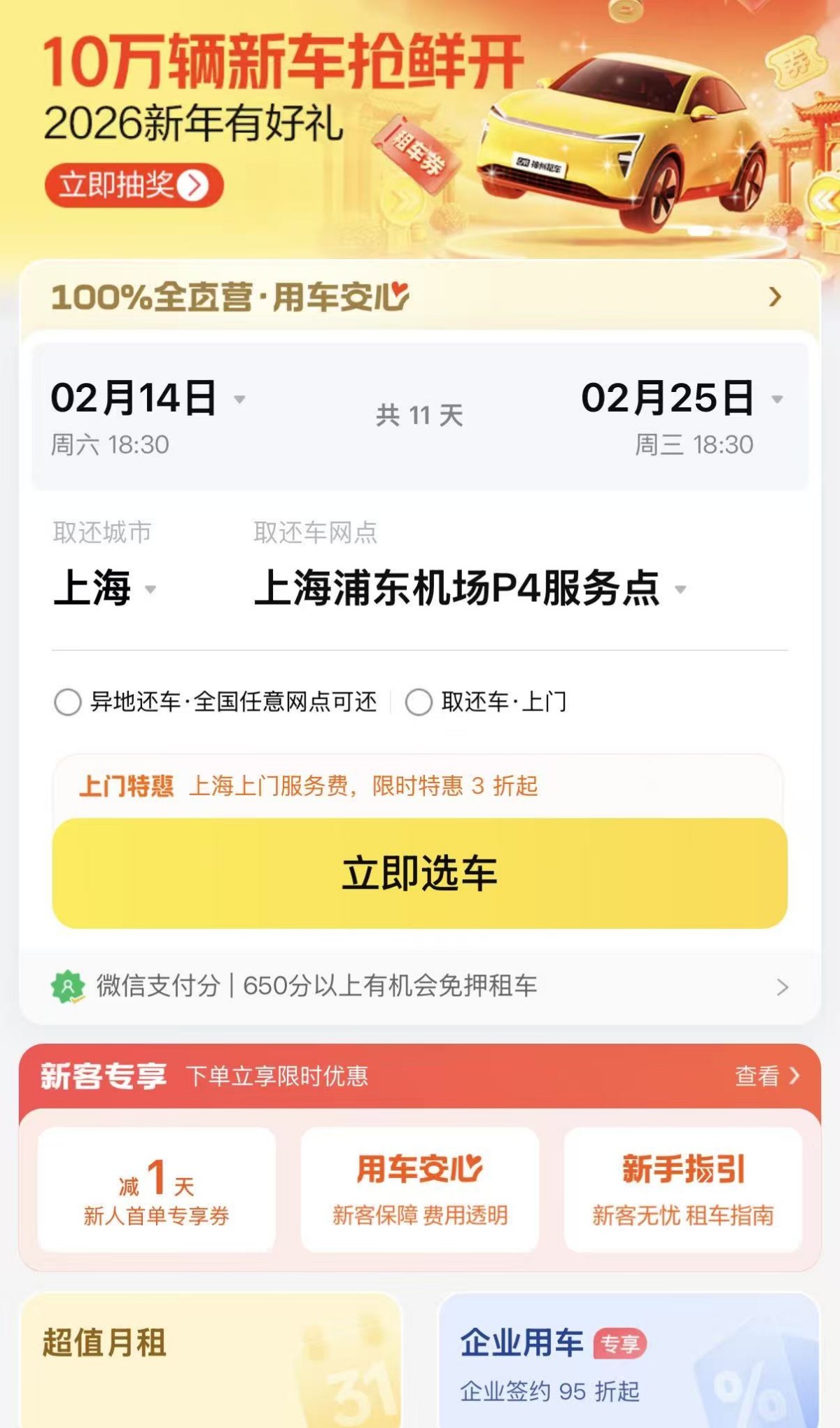Expand the 100%全直营 banner details
The image size is (840, 1428).
coord(774,297)
